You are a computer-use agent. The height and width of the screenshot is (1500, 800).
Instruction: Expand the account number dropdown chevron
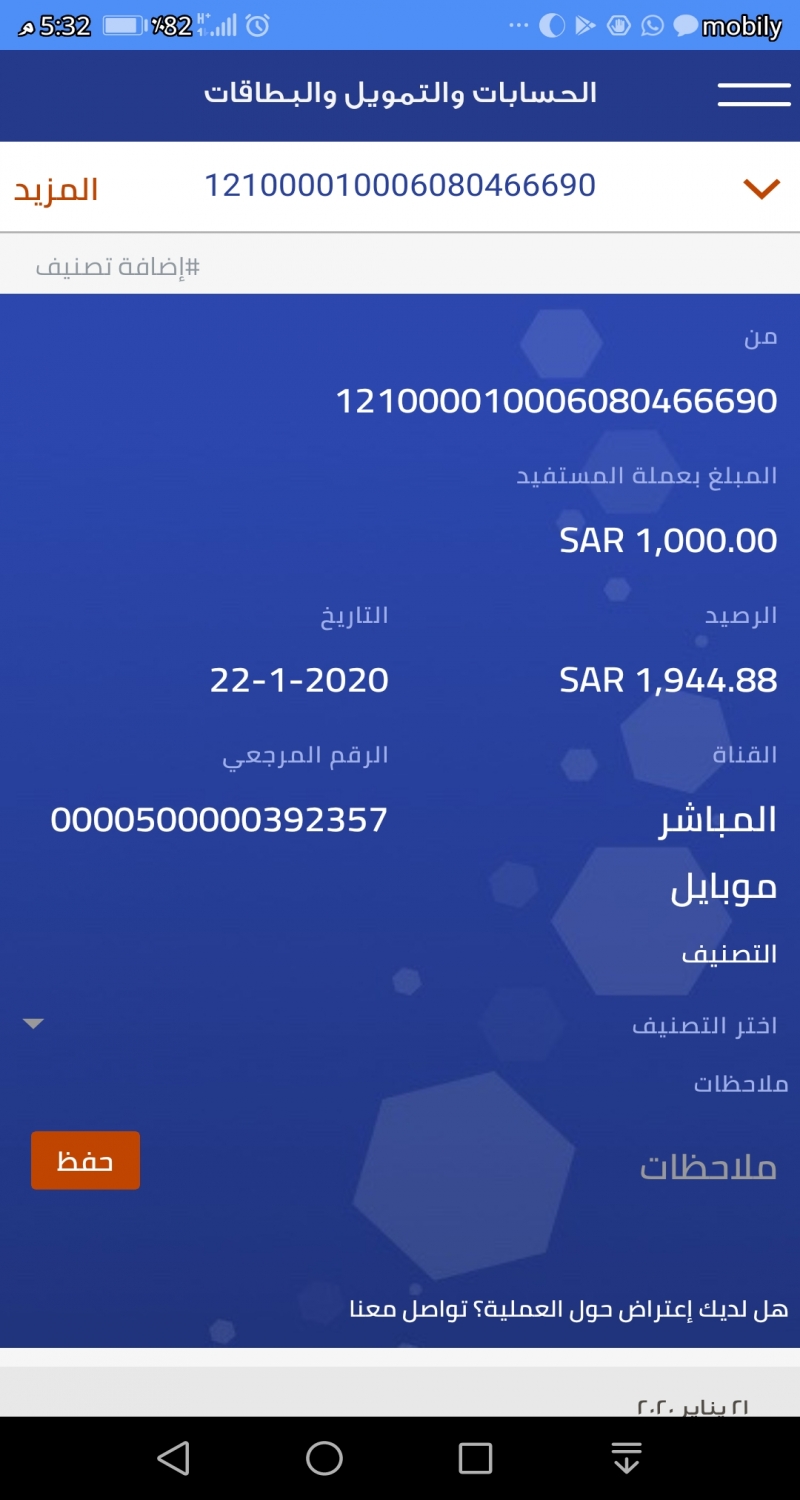(x=761, y=188)
